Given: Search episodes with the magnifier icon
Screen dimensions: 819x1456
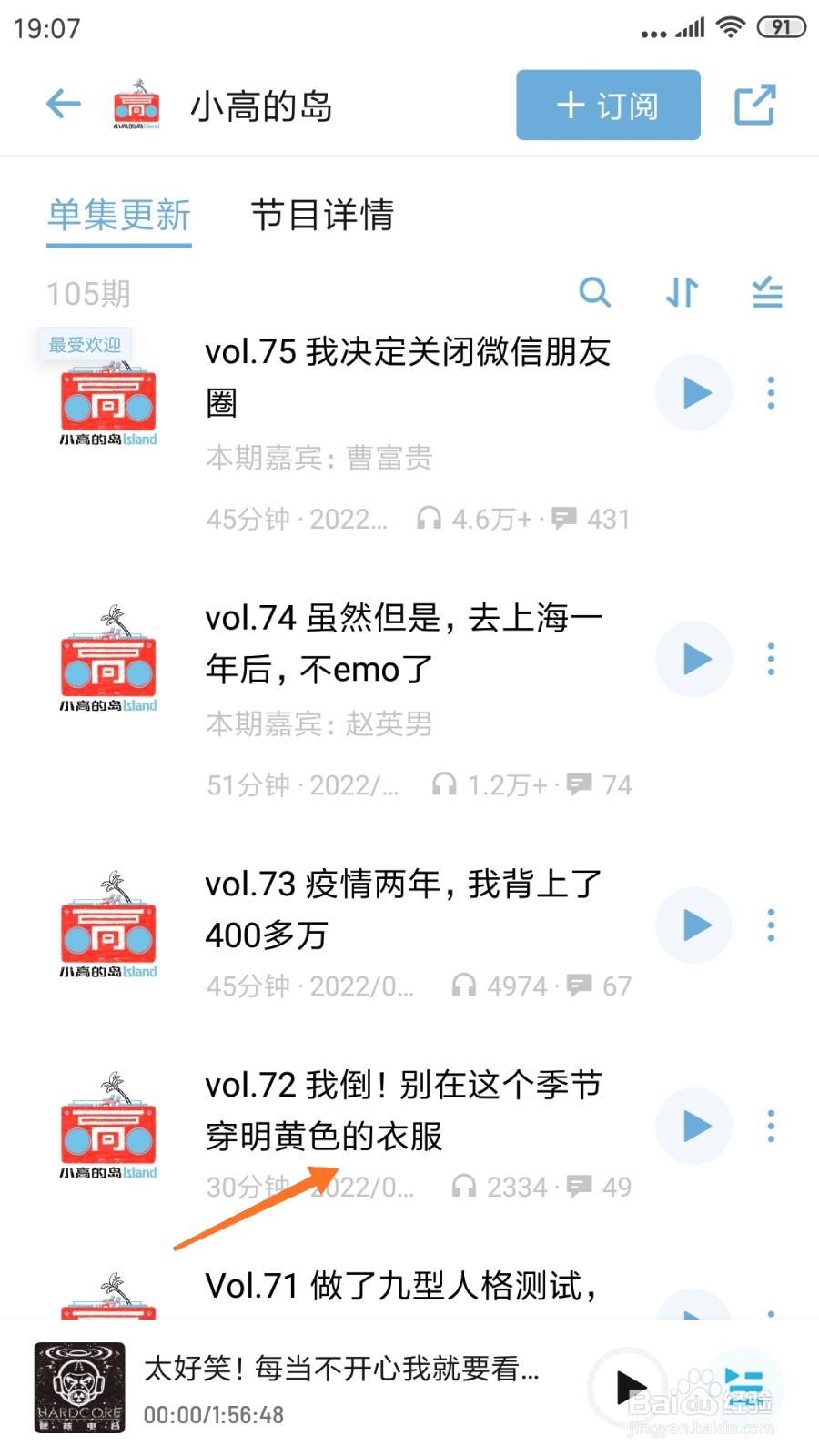Looking at the screenshot, I should point(594,292).
